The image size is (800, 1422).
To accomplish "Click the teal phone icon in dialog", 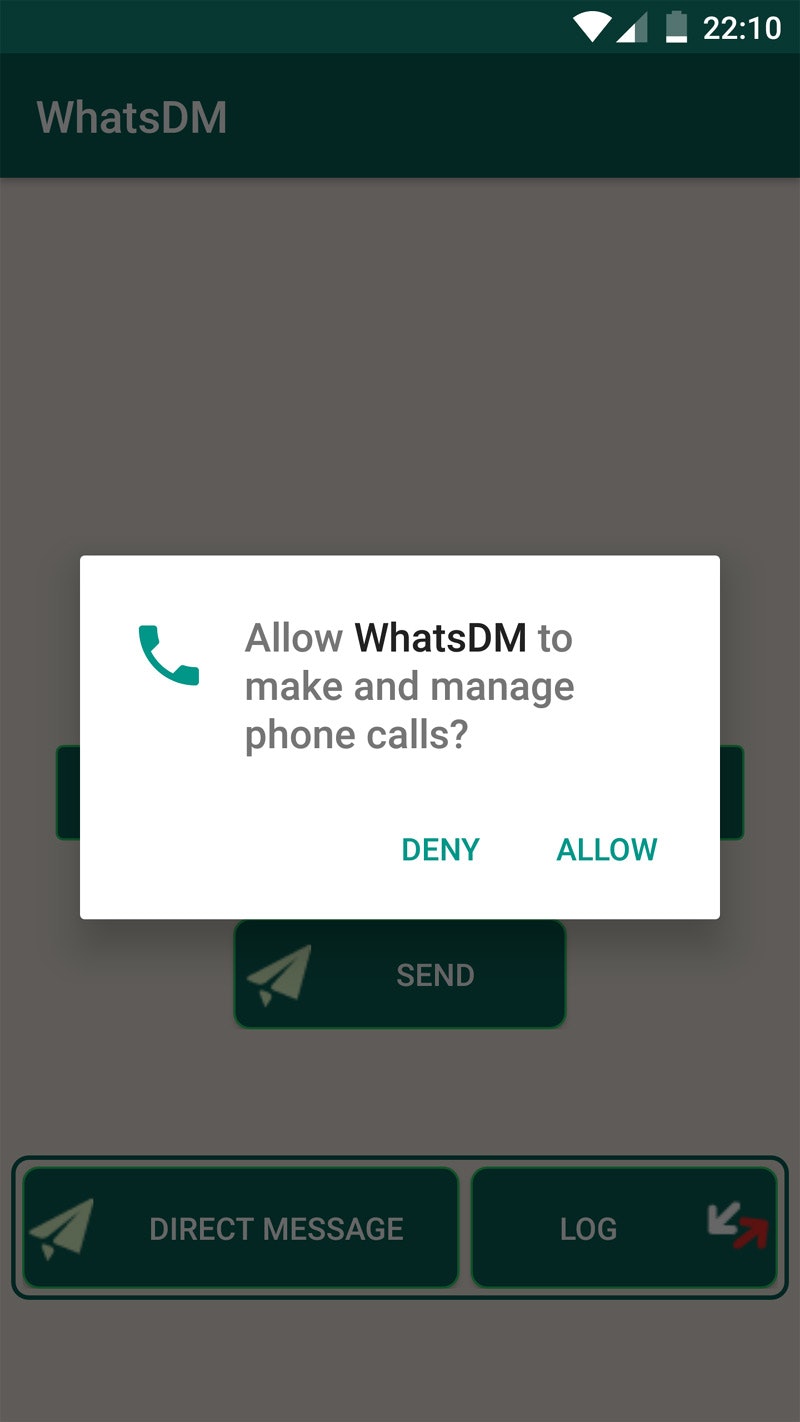I will tap(166, 655).
